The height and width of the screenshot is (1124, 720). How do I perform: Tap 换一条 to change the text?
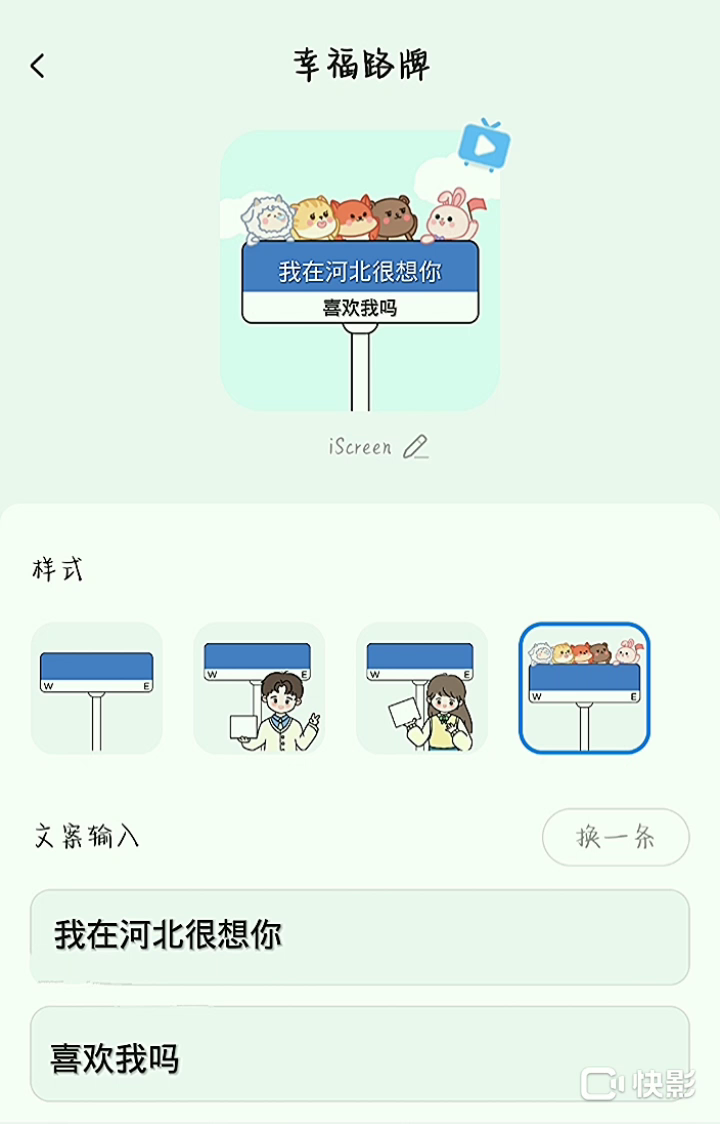(x=615, y=837)
